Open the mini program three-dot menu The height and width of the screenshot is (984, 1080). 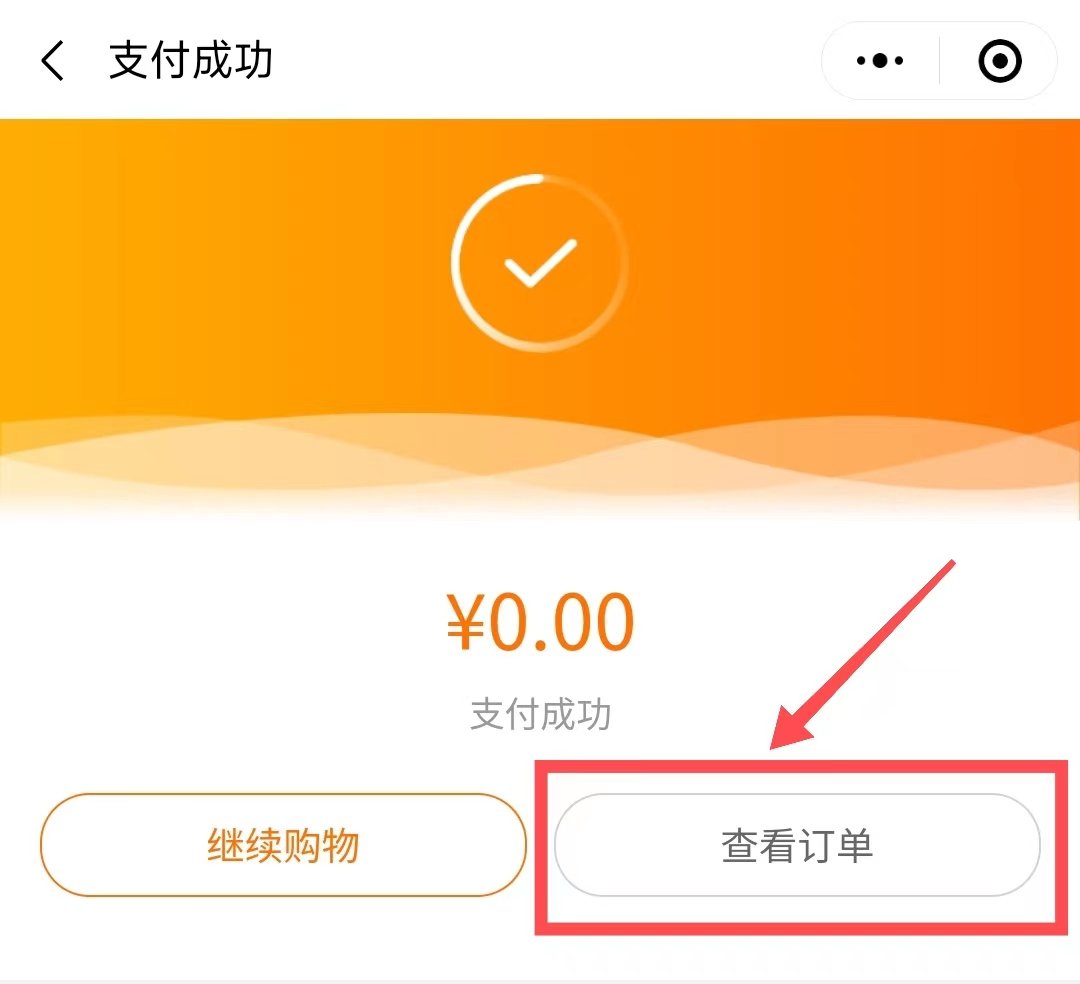(x=880, y=61)
